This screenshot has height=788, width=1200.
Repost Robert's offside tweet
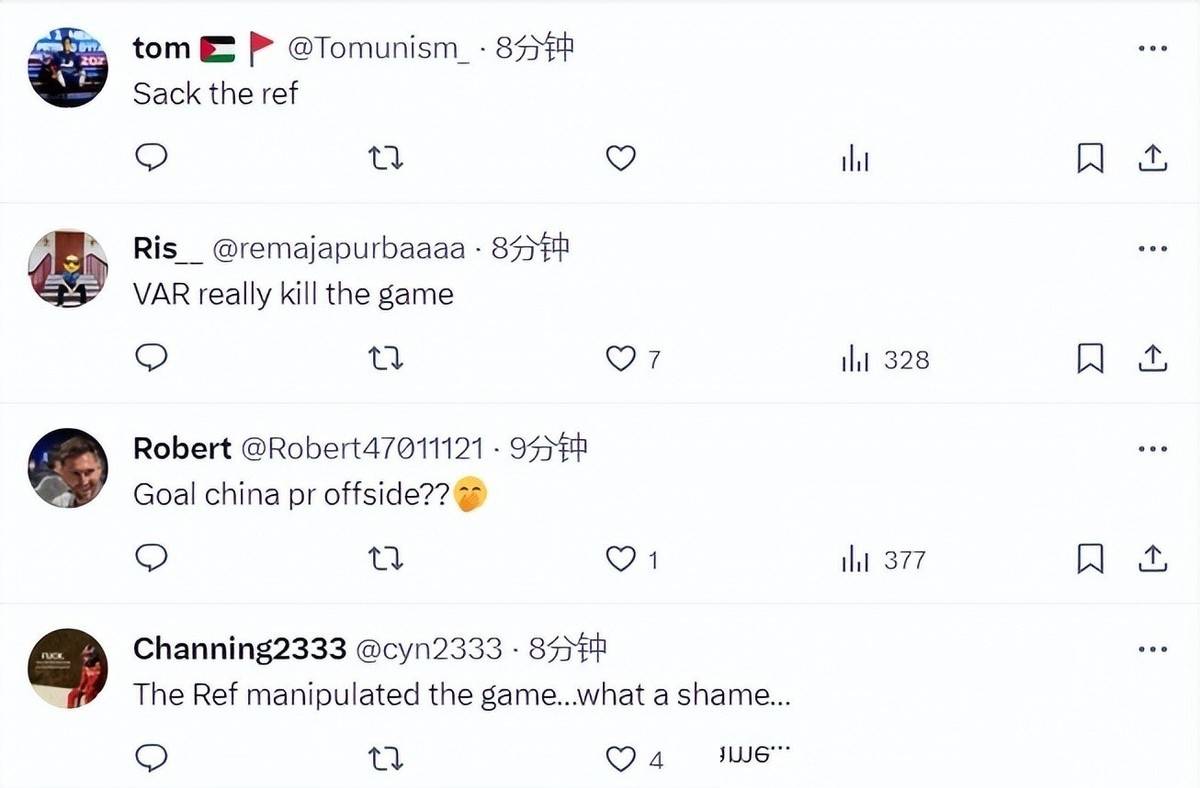click(x=386, y=558)
